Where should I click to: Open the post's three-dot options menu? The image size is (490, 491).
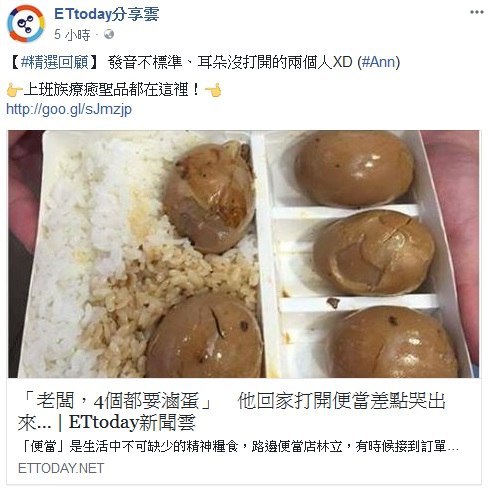[x=476, y=12]
